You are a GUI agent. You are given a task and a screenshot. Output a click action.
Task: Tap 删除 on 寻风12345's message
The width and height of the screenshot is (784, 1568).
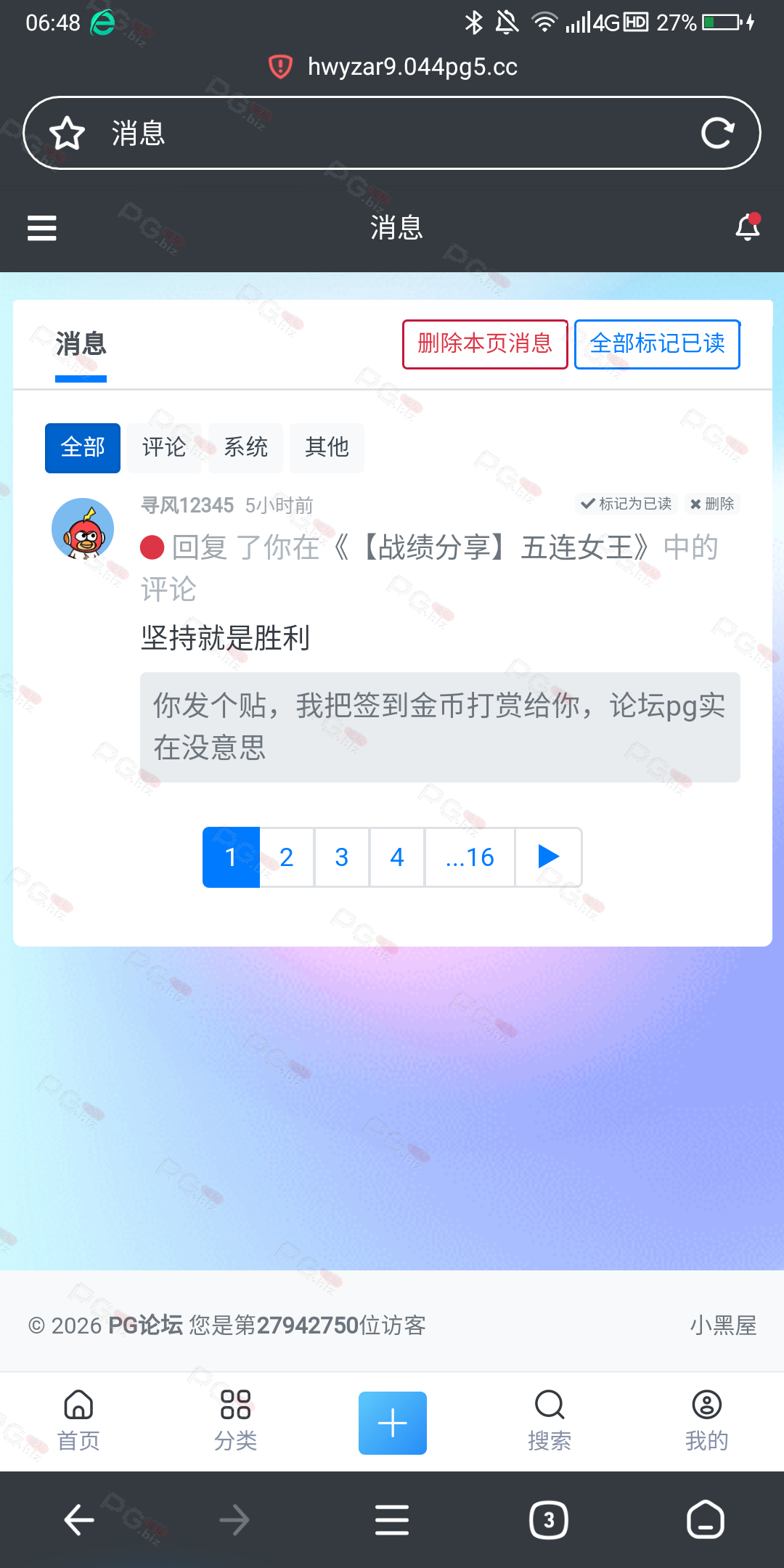coord(712,504)
